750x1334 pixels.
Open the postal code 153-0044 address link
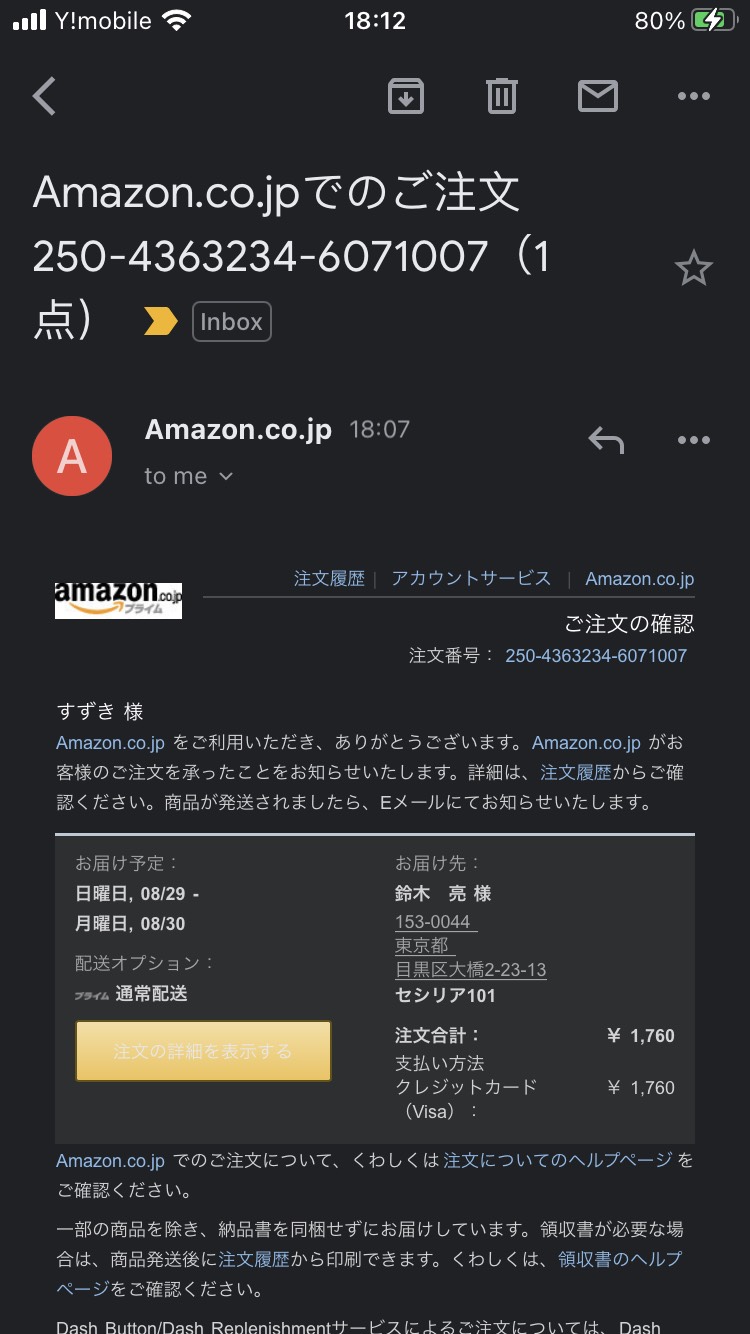coord(433,922)
